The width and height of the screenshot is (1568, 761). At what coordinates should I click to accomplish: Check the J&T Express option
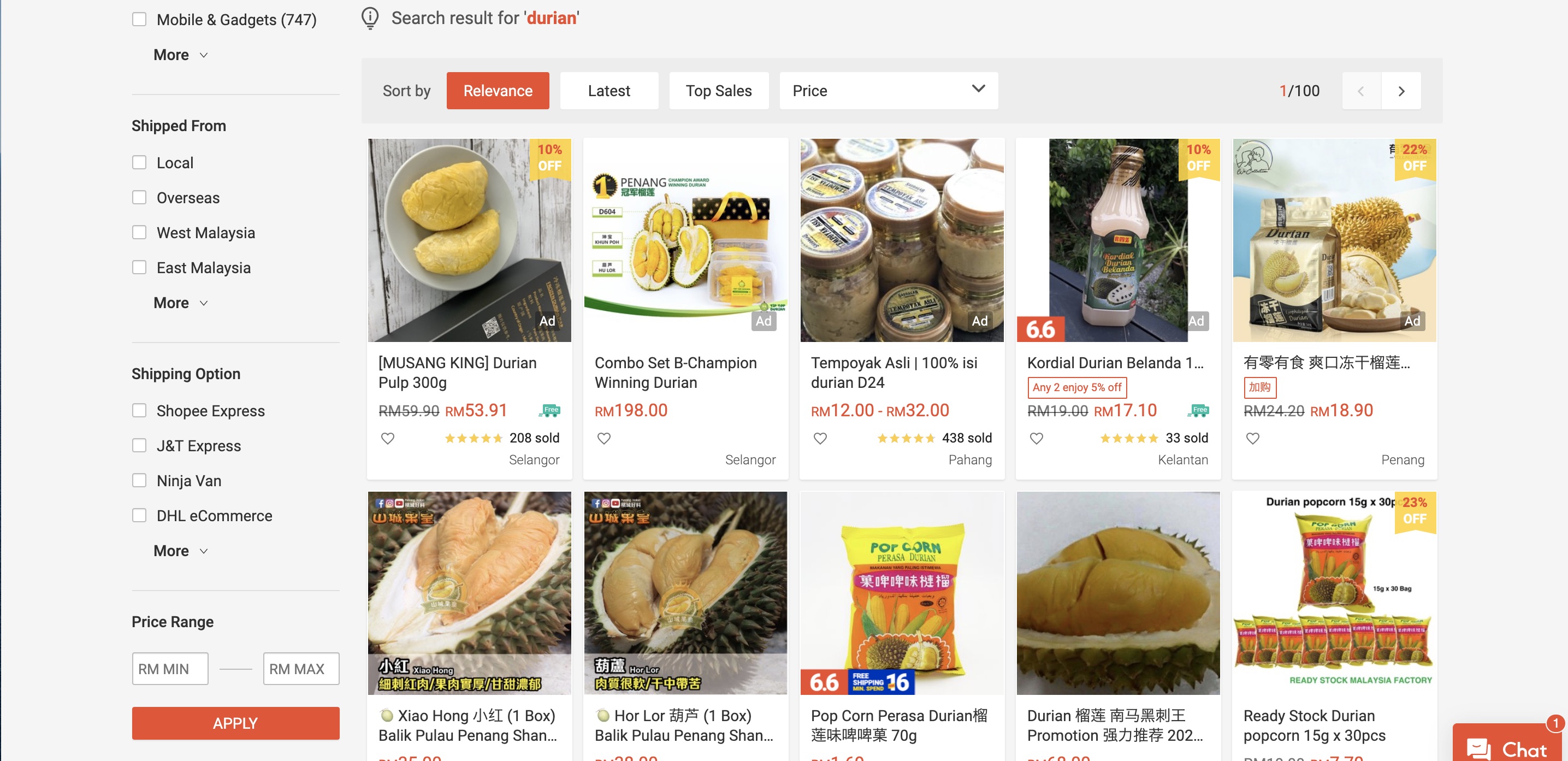tap(139, 446)
